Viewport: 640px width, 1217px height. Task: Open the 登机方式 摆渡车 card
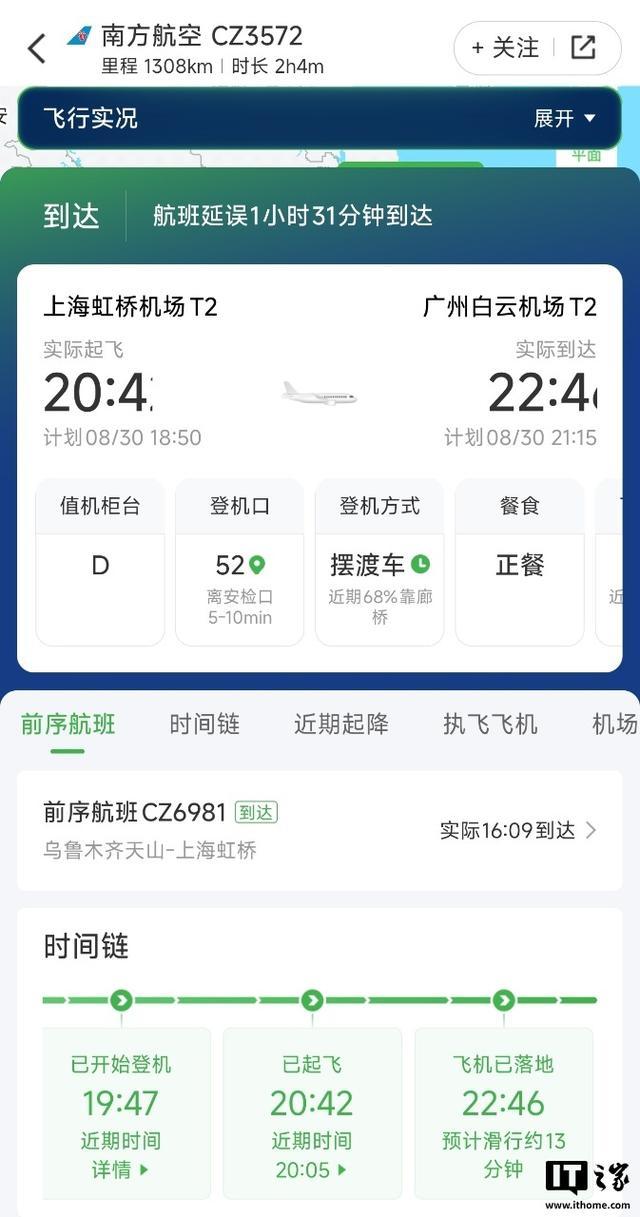click(380, 562)
